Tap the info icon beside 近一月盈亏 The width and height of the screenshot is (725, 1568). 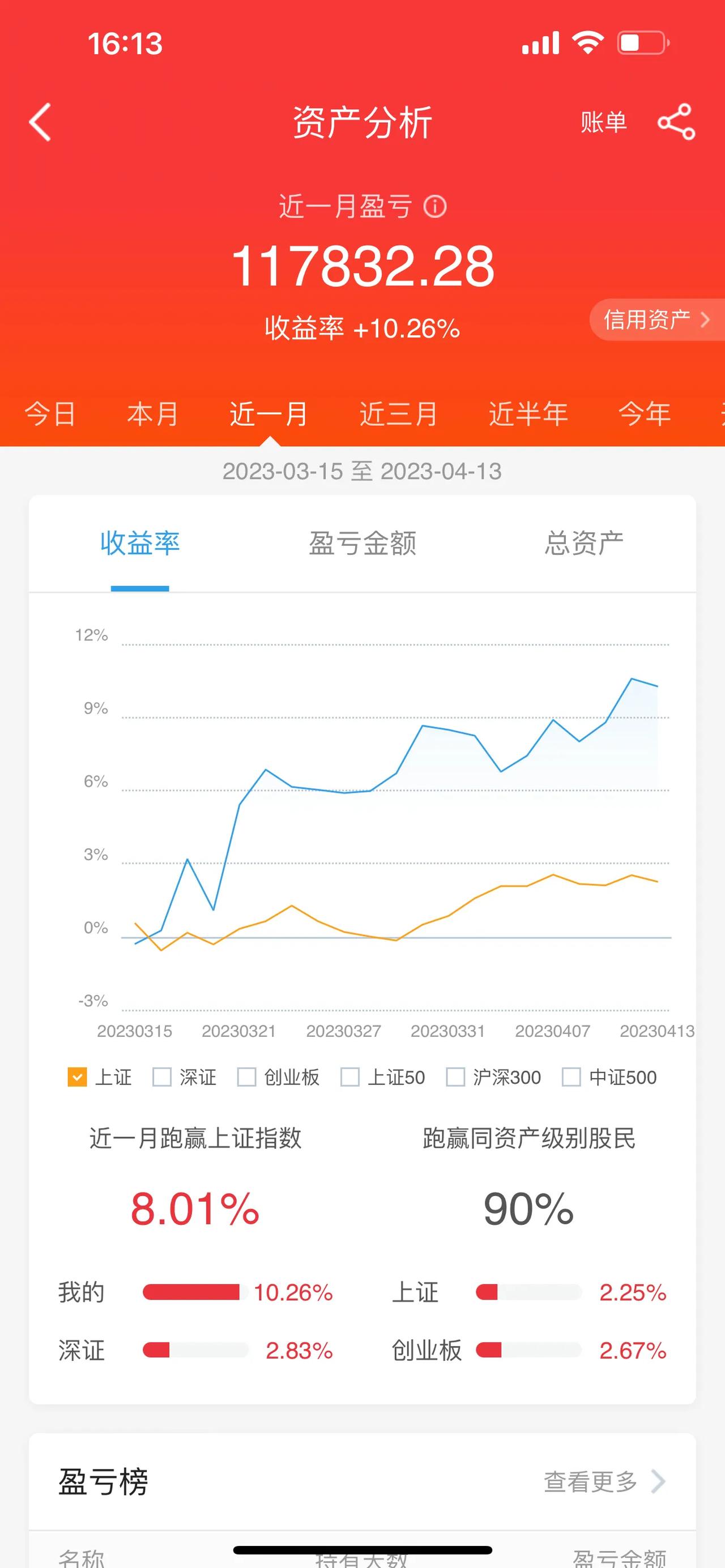pos(434,206)
